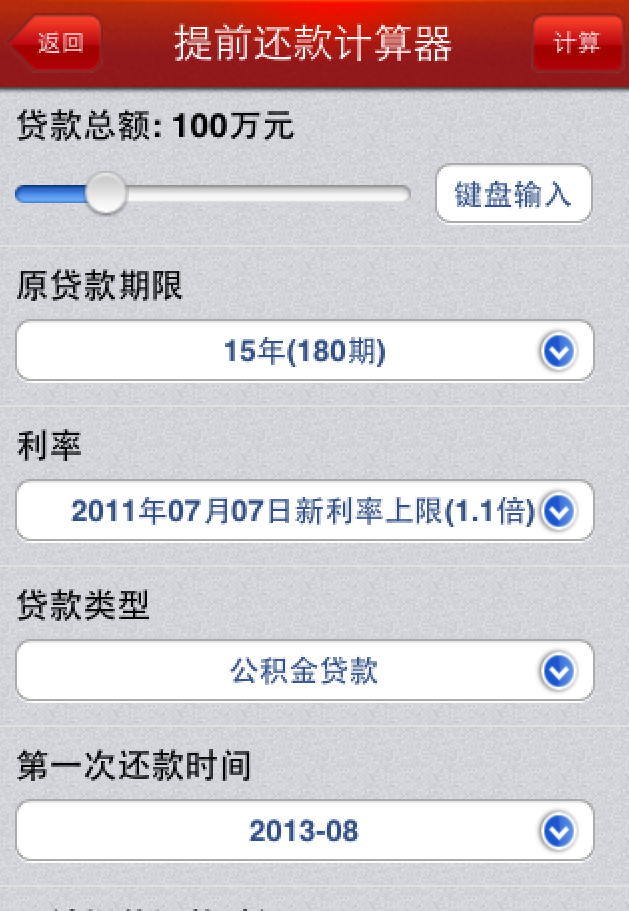Open the 原贷款期限 dropdown showing 15年(180期)
The image size is (629, 911).
305,351
